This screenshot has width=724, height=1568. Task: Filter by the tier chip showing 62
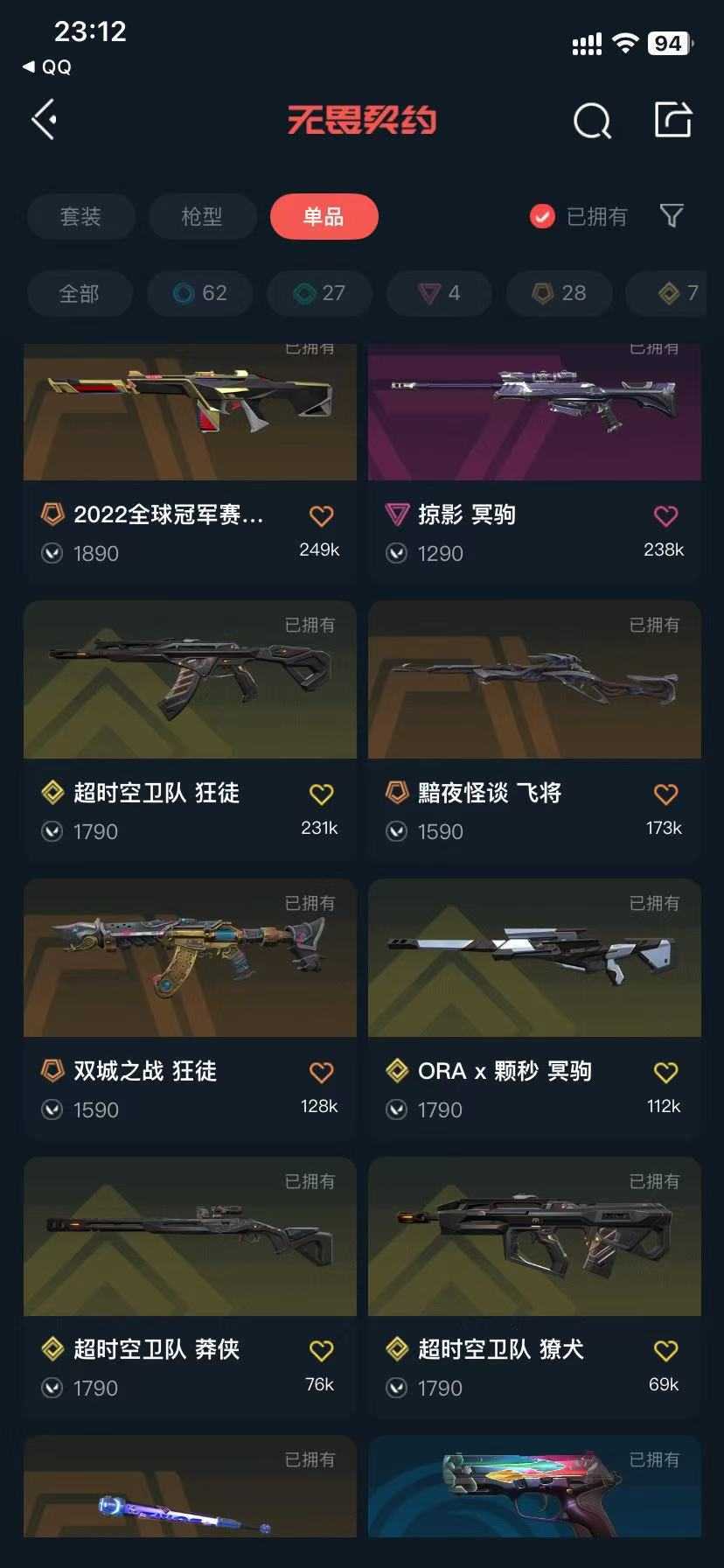pos(199,293)
